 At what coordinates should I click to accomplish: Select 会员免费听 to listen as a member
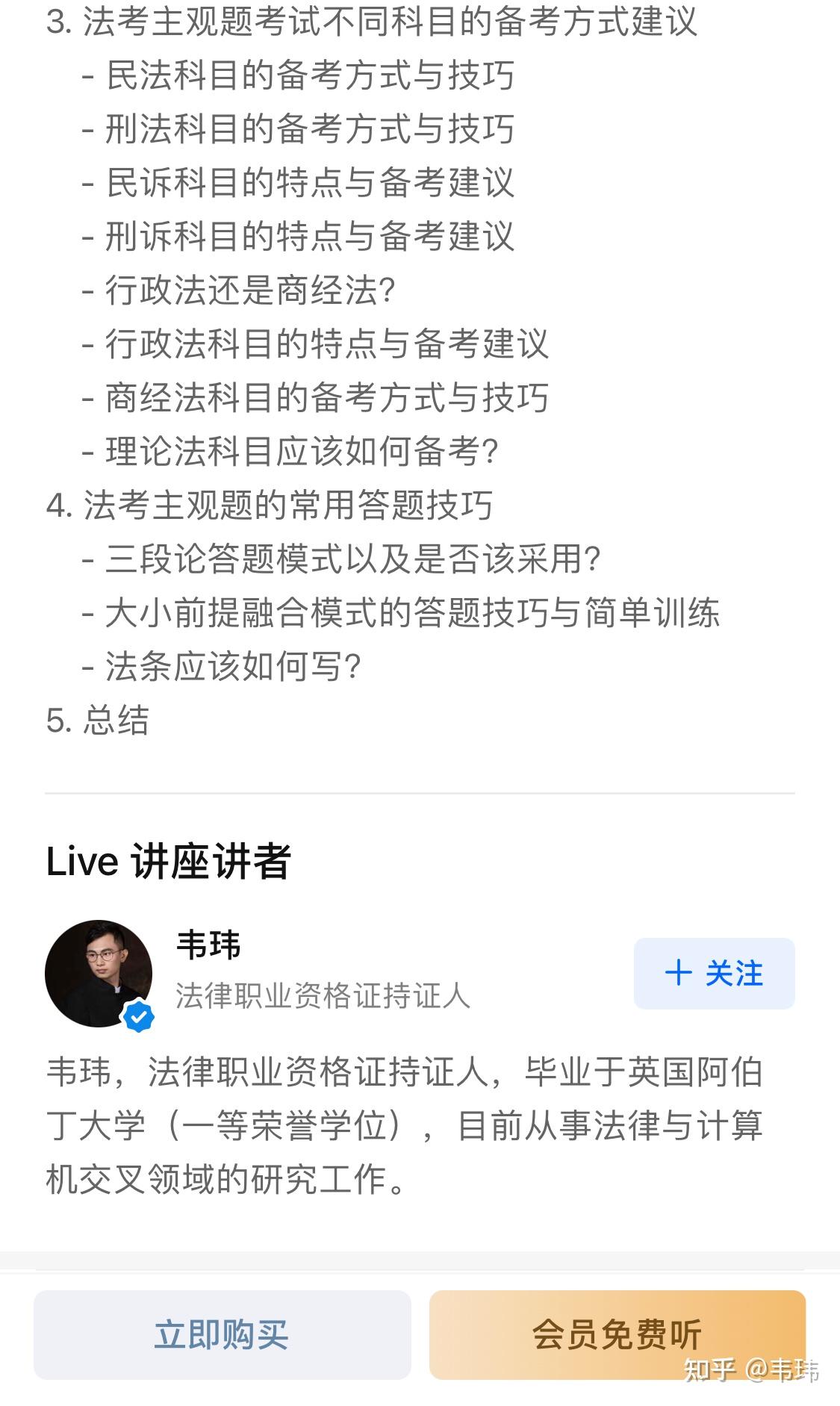[x=617, y=1334]
